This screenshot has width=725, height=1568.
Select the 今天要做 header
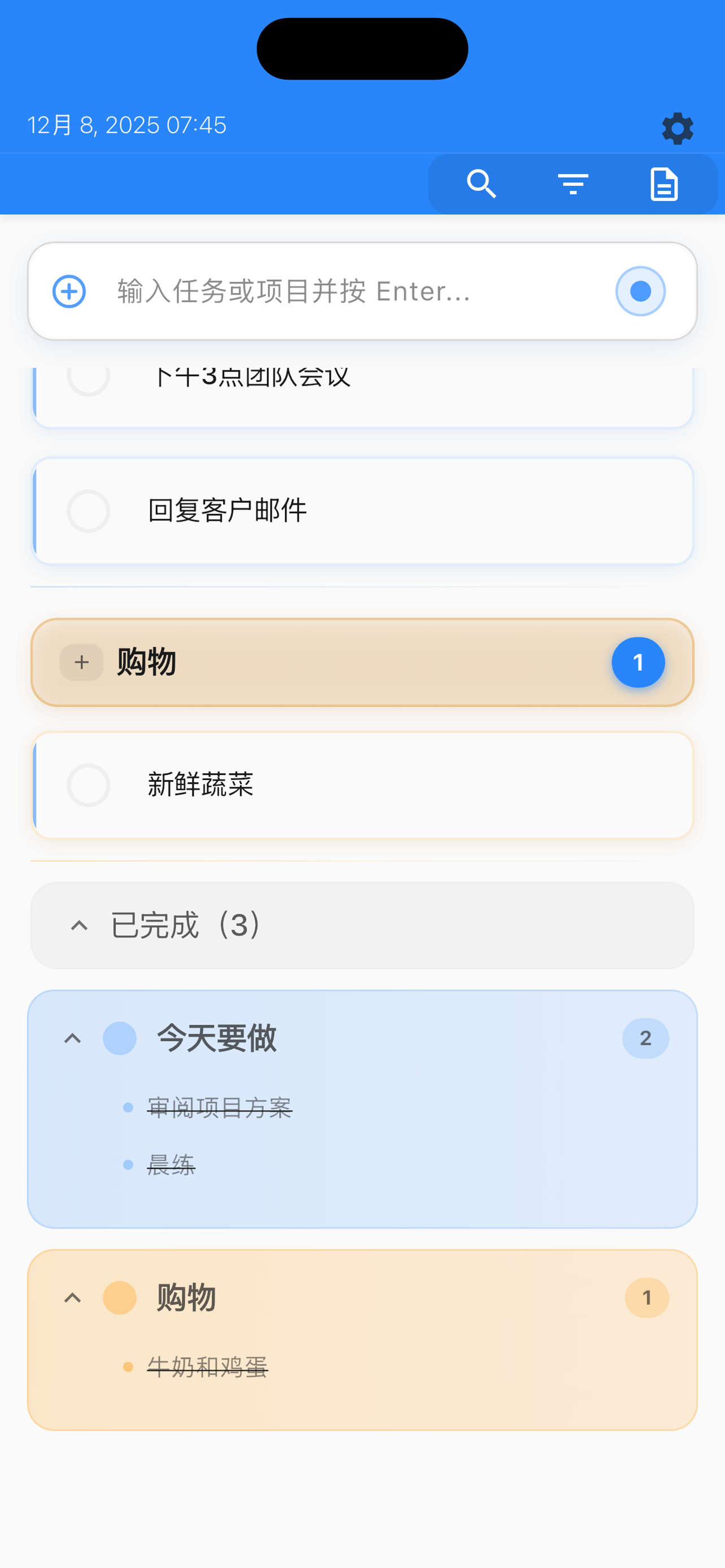216,1038
